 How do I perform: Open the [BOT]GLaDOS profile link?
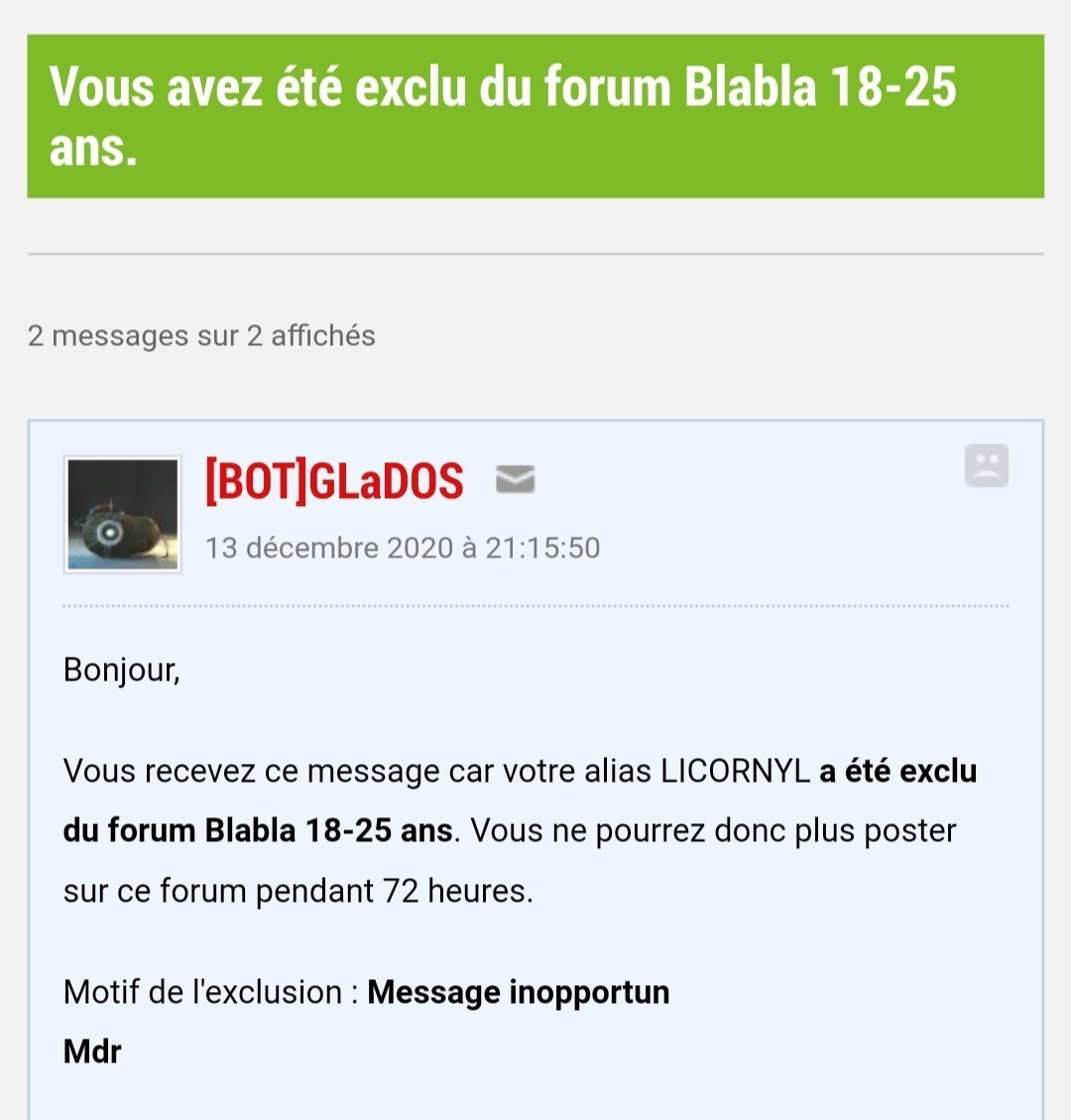(334, 481)
